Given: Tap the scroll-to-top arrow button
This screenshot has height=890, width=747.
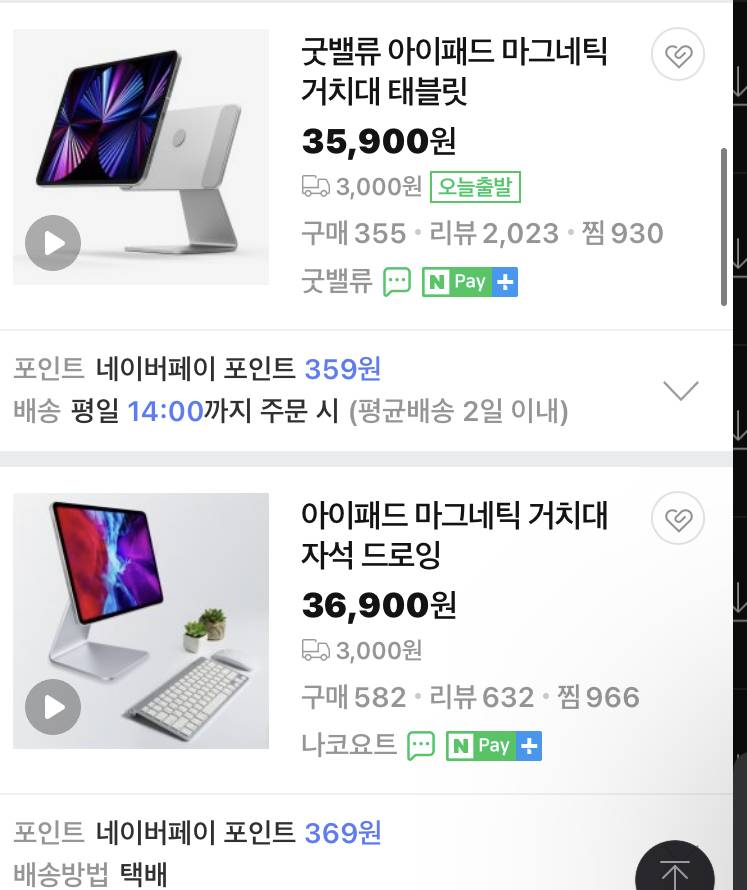Looking at the screenshot, I should pos(676,868).
